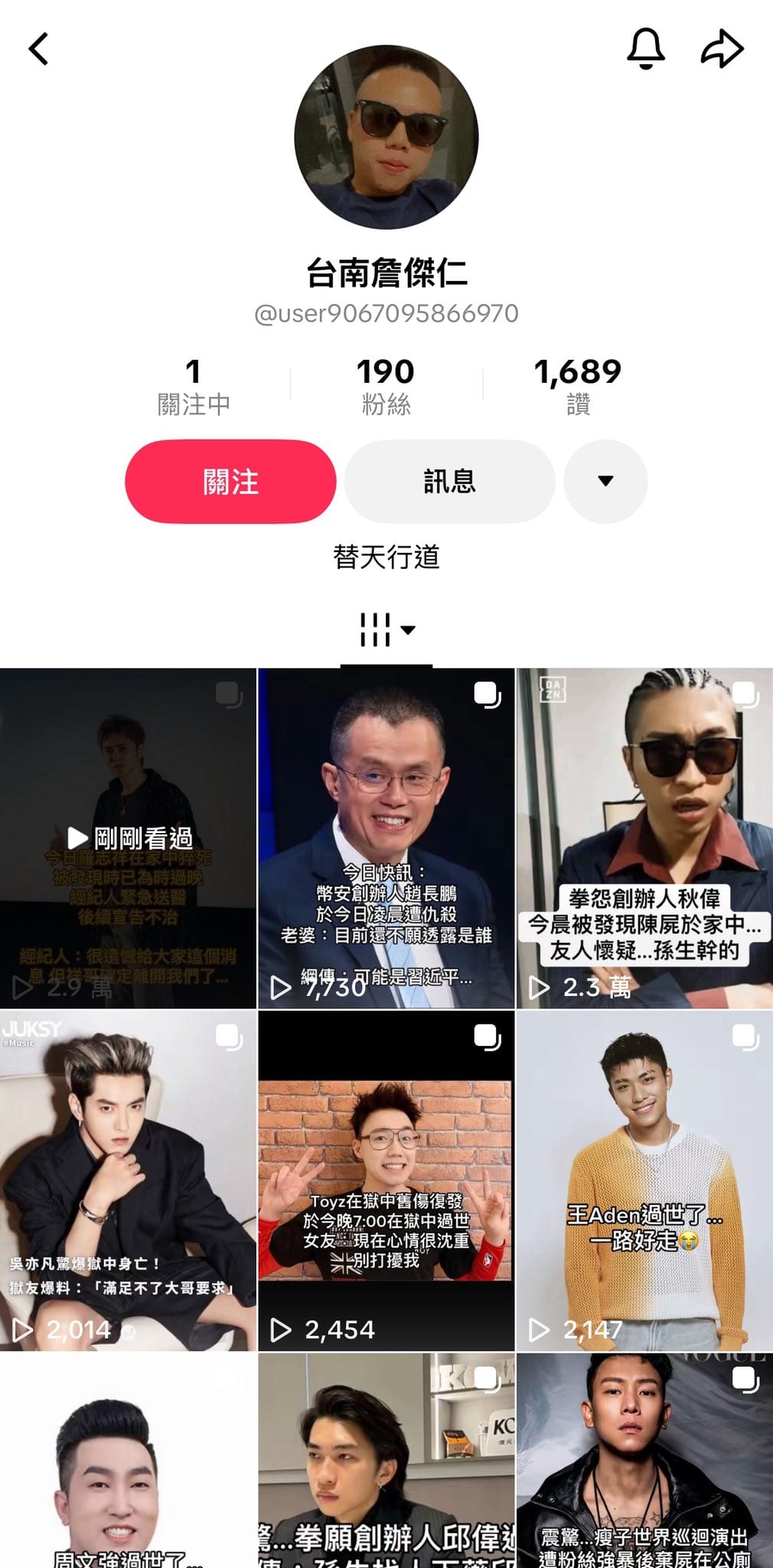This screenshot has width=773, height=1568.
Task: Go back with the top-left arrow
Action: (x=39, y=49)
